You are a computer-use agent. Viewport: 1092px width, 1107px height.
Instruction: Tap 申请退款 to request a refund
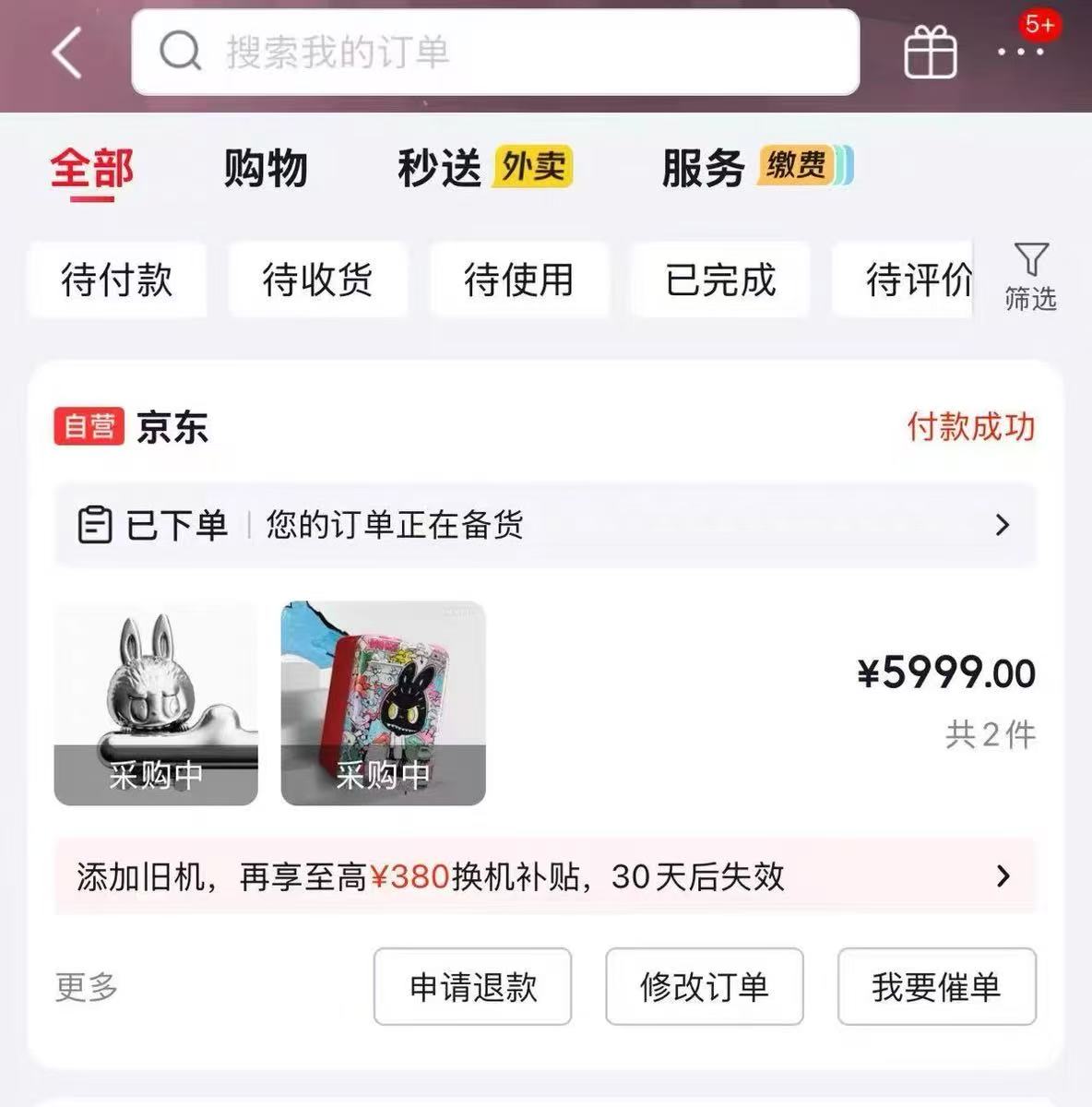(472, 986)
